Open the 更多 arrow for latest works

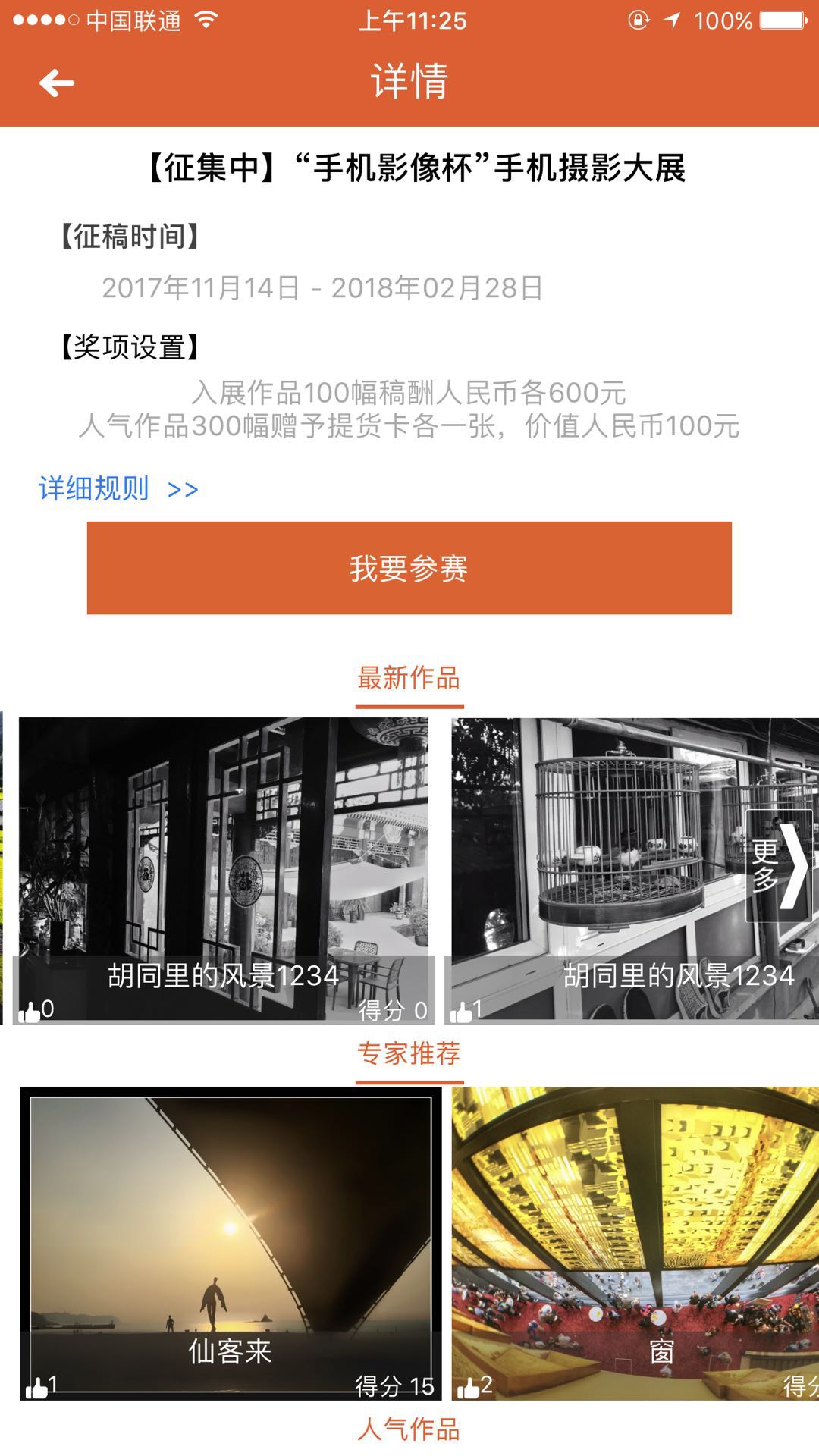(780, 866)
